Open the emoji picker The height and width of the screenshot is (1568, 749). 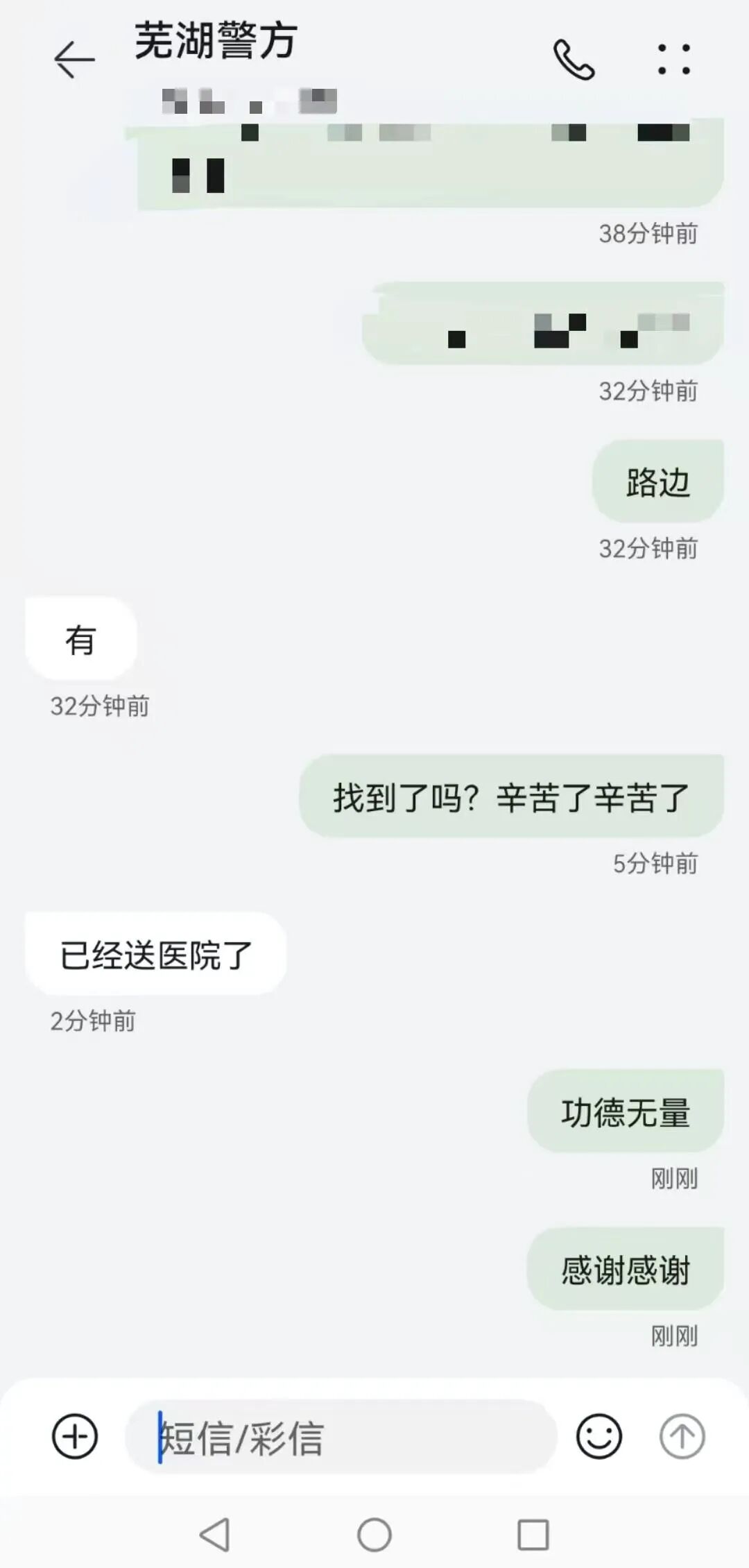(599, 1436)
